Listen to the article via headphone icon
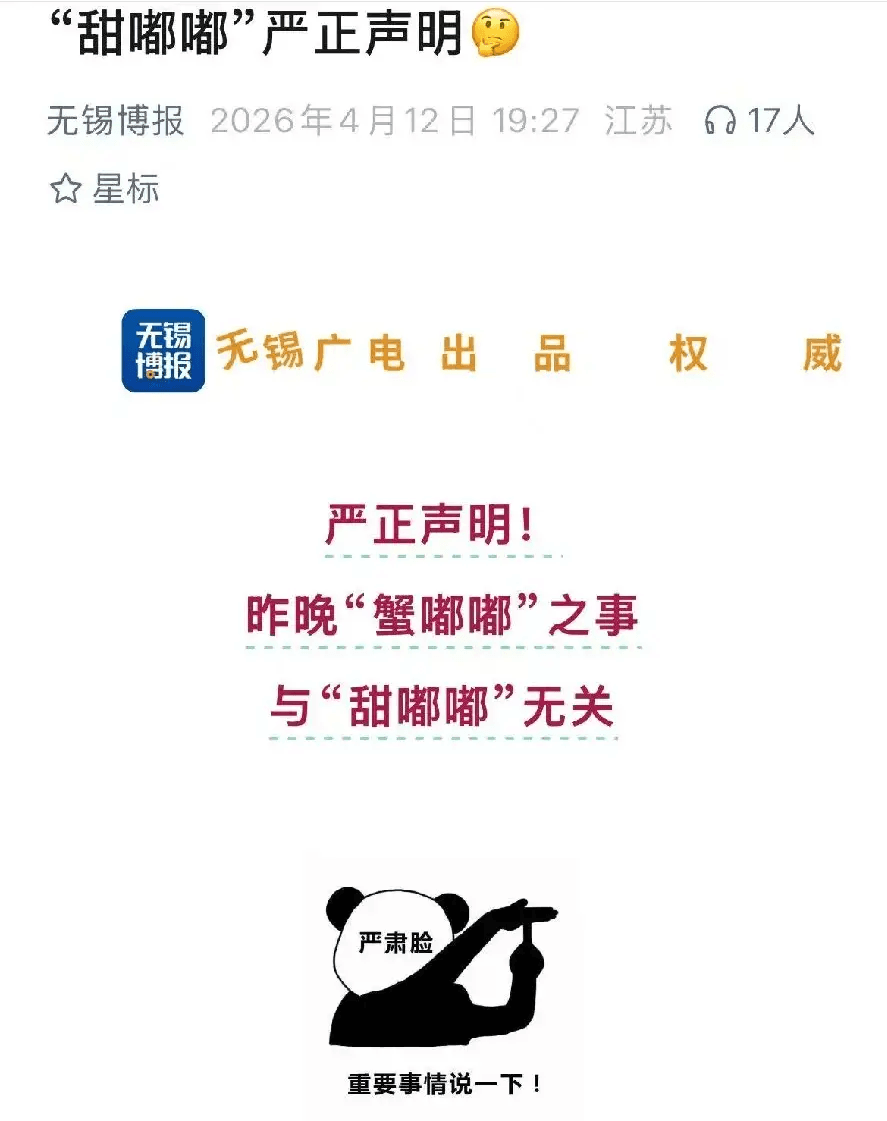 click(720, 121)
